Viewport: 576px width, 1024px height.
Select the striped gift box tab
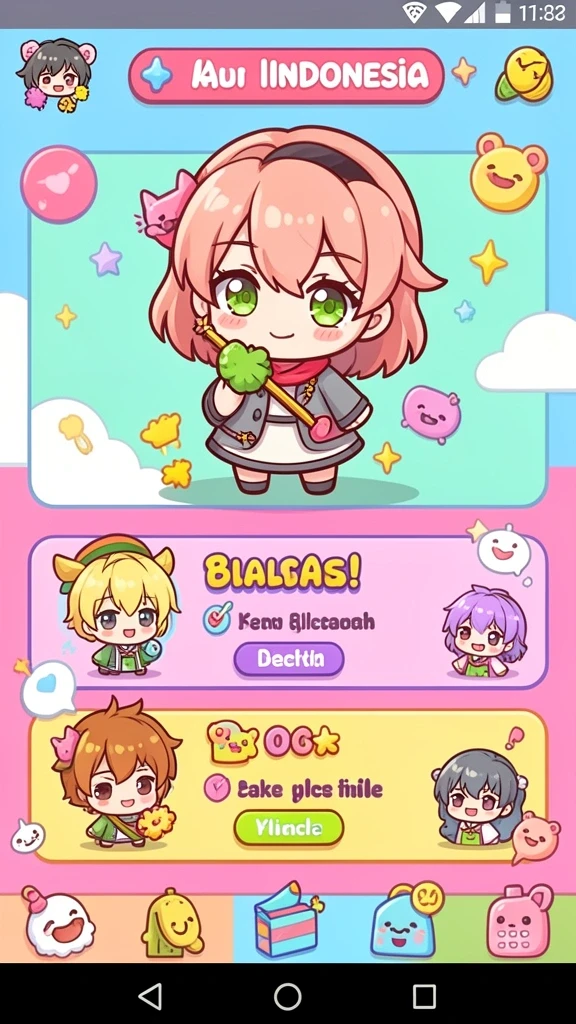pyautogui.click(x=287, y=921)
